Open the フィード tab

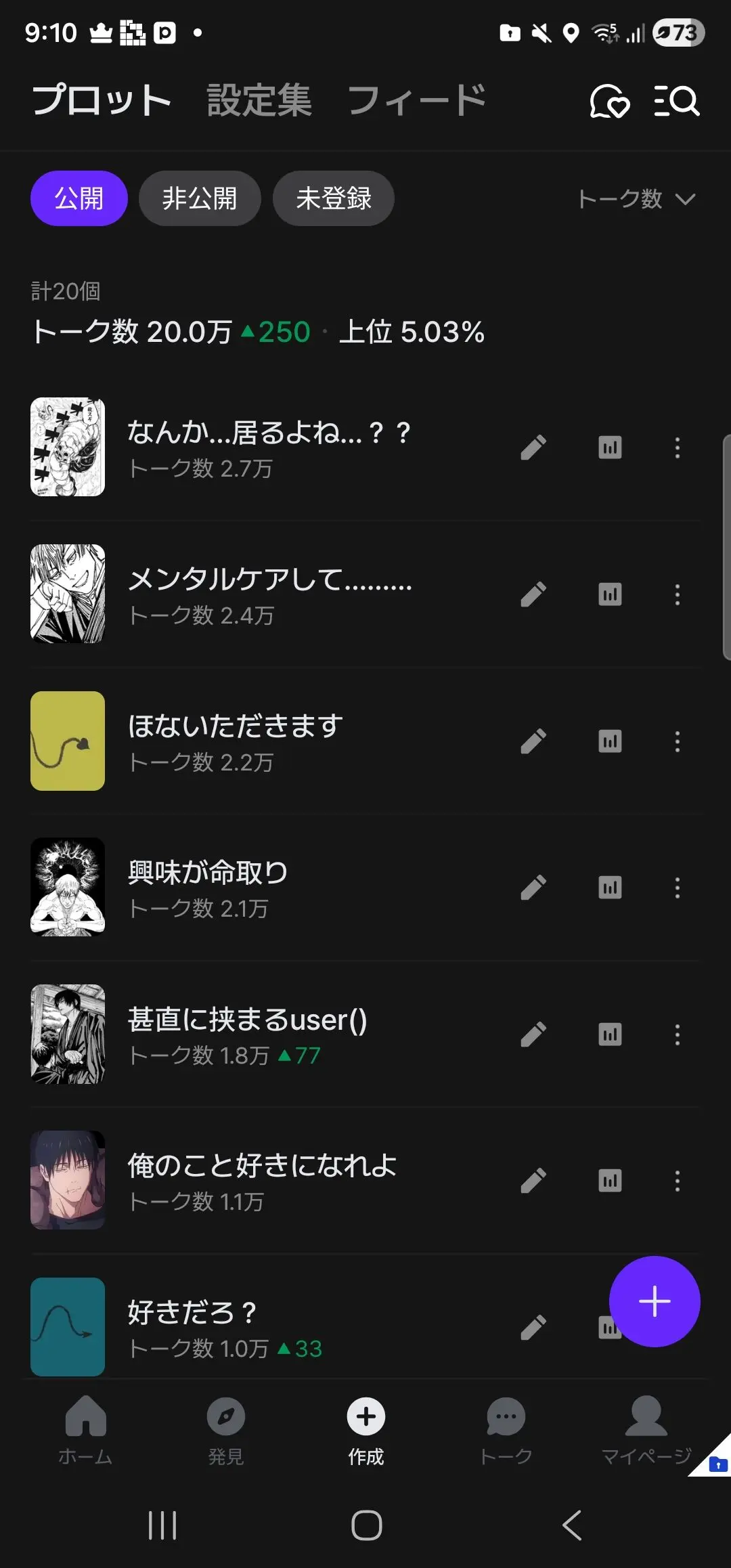point(417,101)
